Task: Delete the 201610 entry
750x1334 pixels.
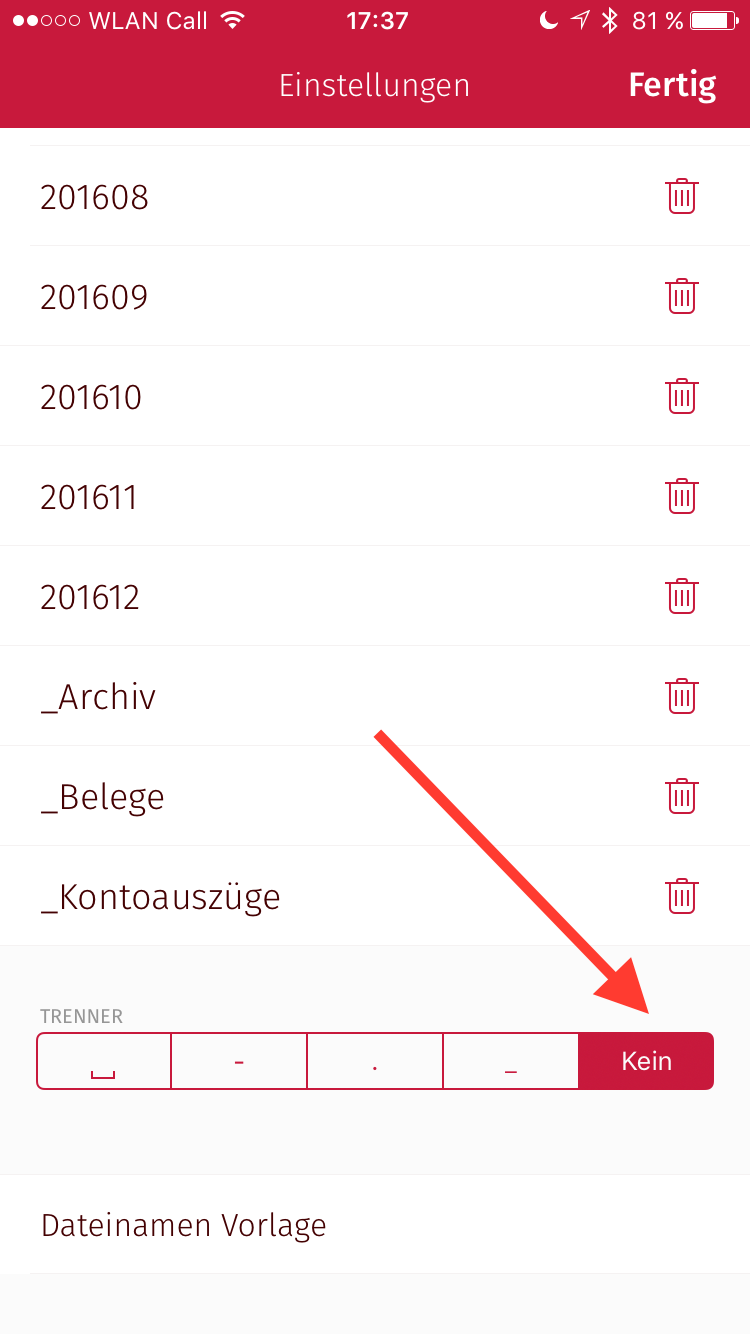Action: [x=682, y=396]
